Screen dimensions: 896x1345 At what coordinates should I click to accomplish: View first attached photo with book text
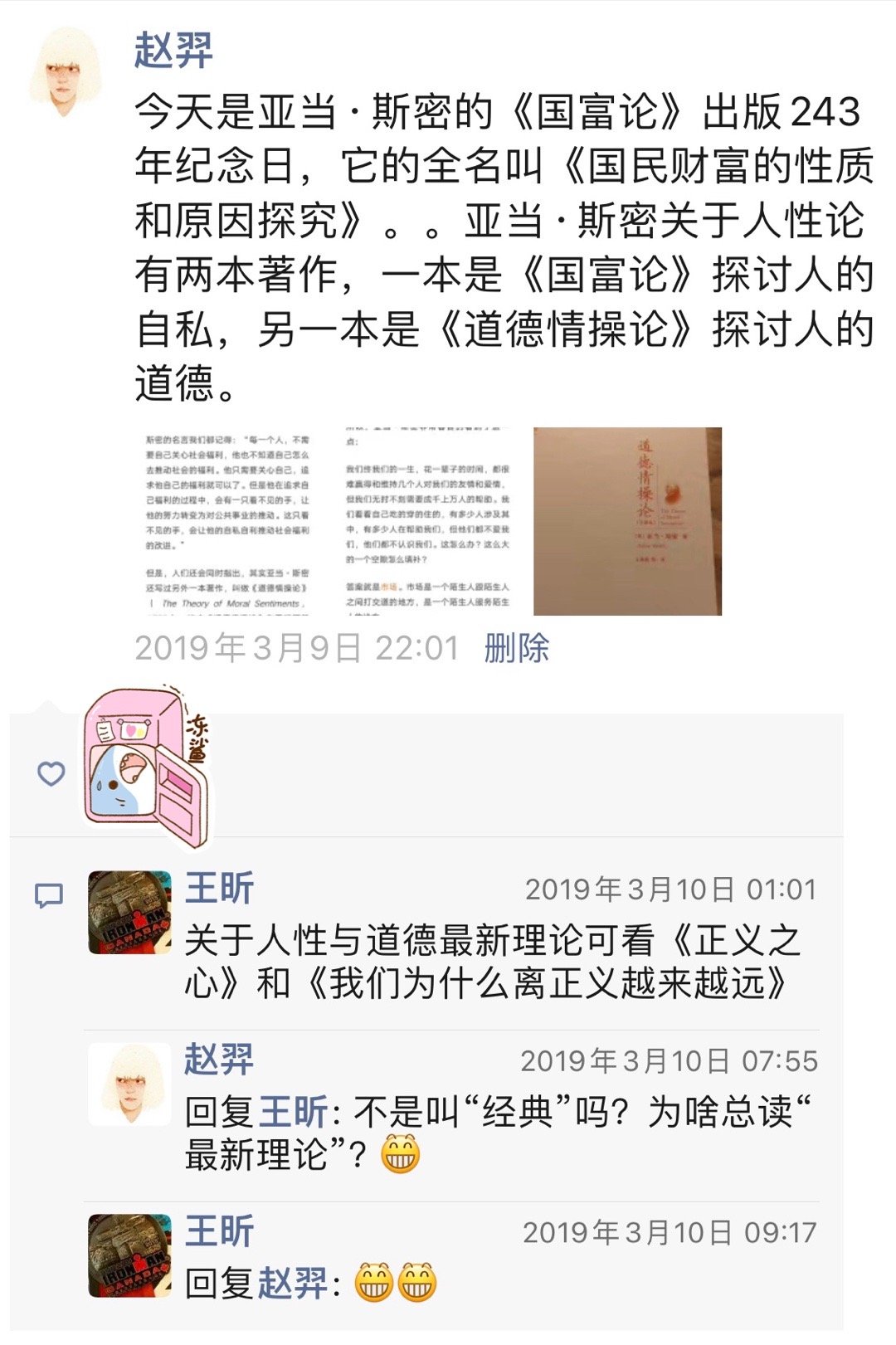point(227,521)
